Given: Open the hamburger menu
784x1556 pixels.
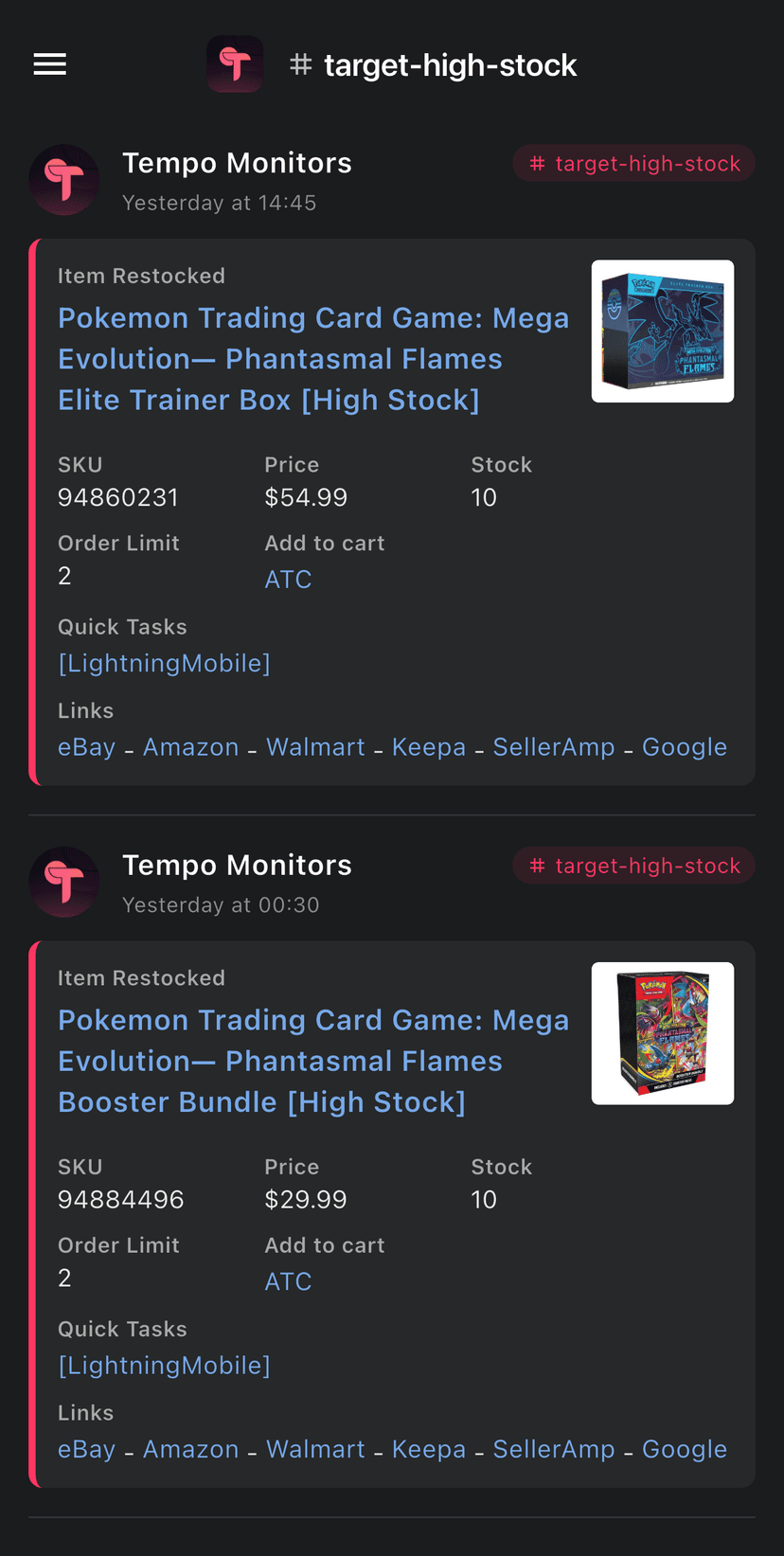Looking at the screenshot, I should tap(50, 64).
